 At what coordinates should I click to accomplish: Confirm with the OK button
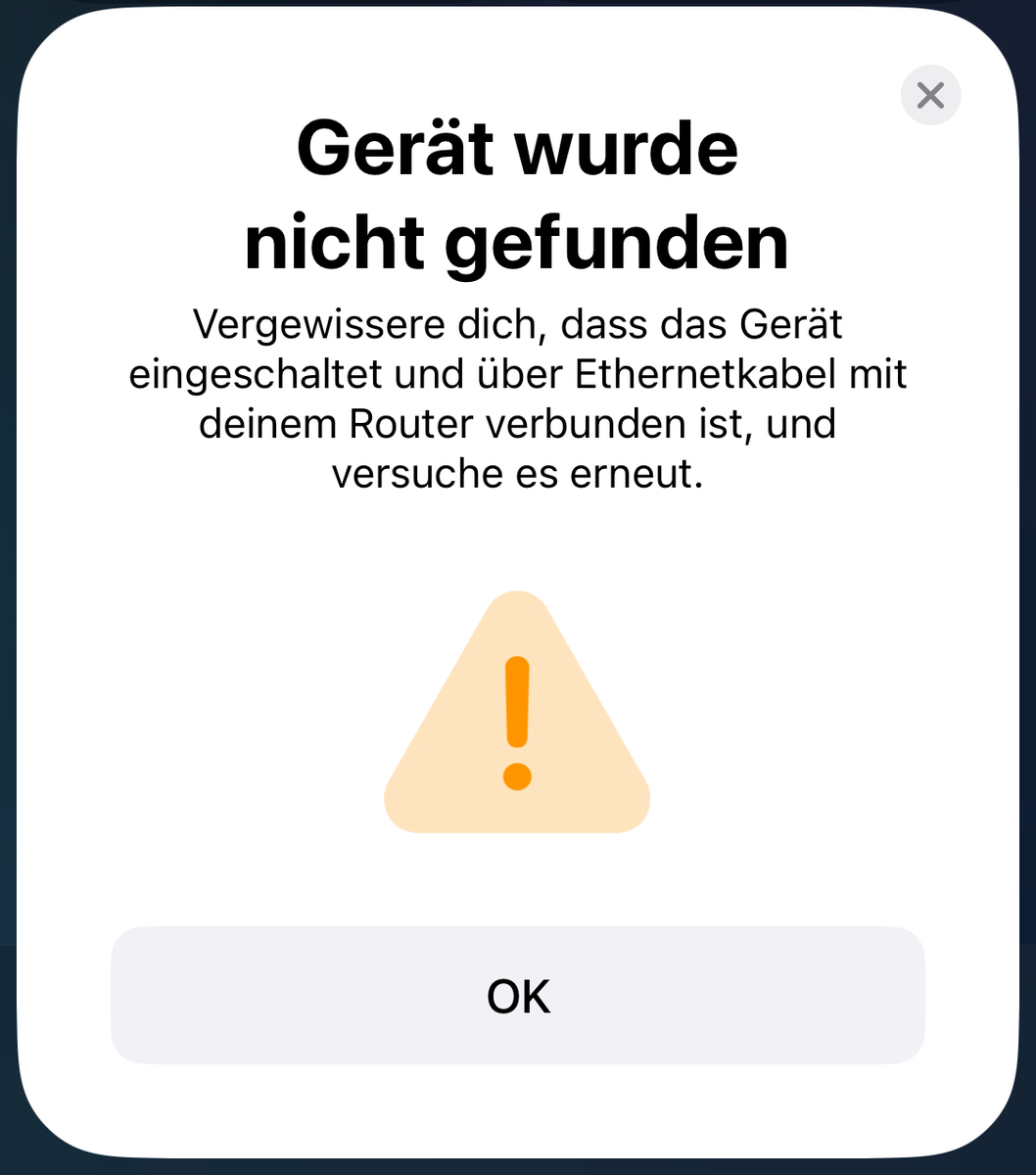coord(518,995)
